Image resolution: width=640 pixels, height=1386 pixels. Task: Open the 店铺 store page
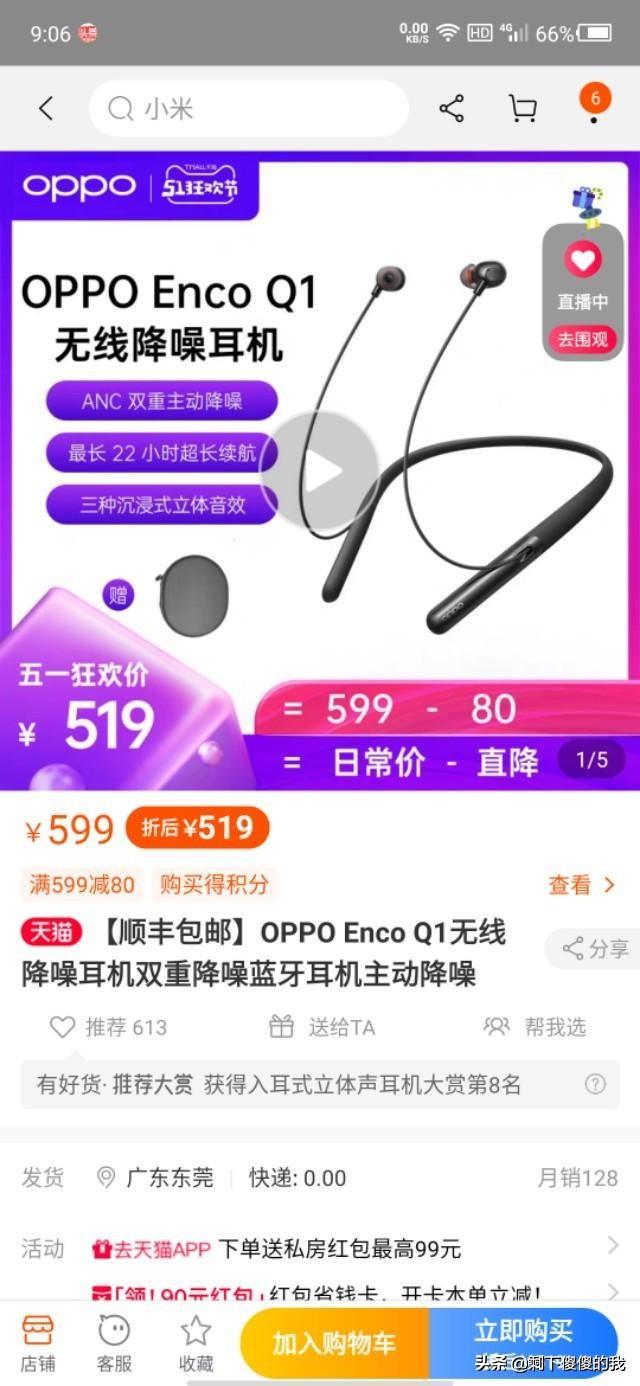coord(38,1343)
